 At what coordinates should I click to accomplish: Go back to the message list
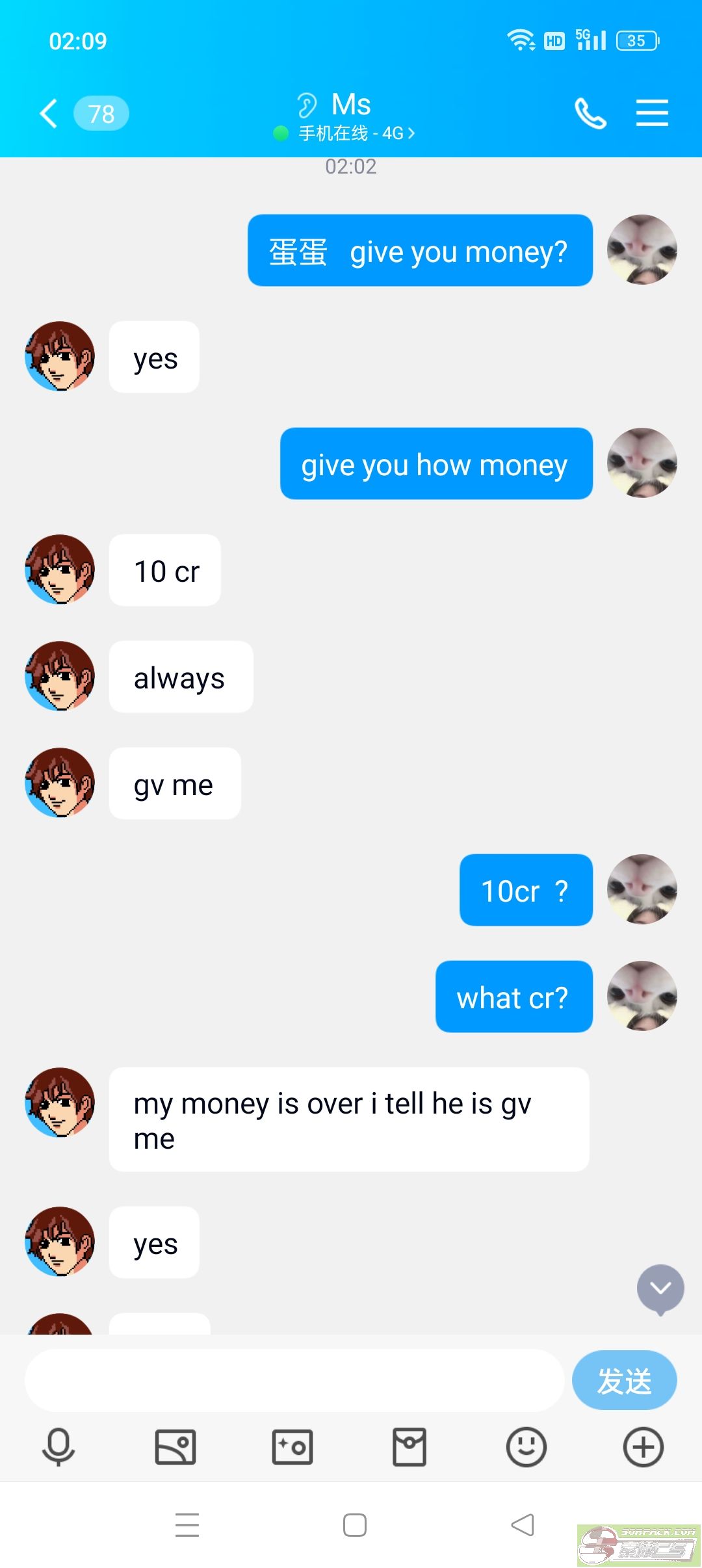[49, 114]
